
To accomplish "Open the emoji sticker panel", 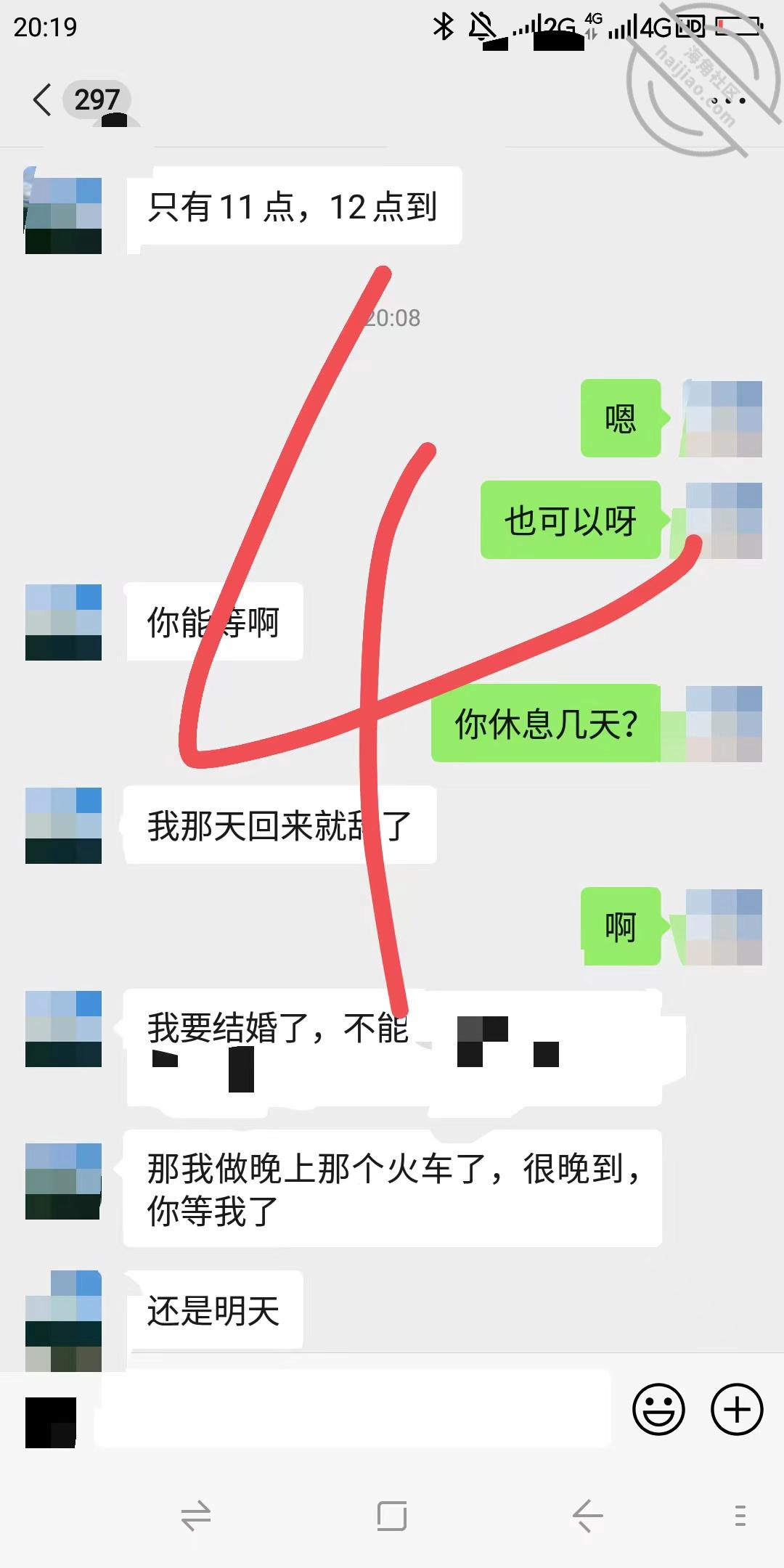I will (658, 1410).
